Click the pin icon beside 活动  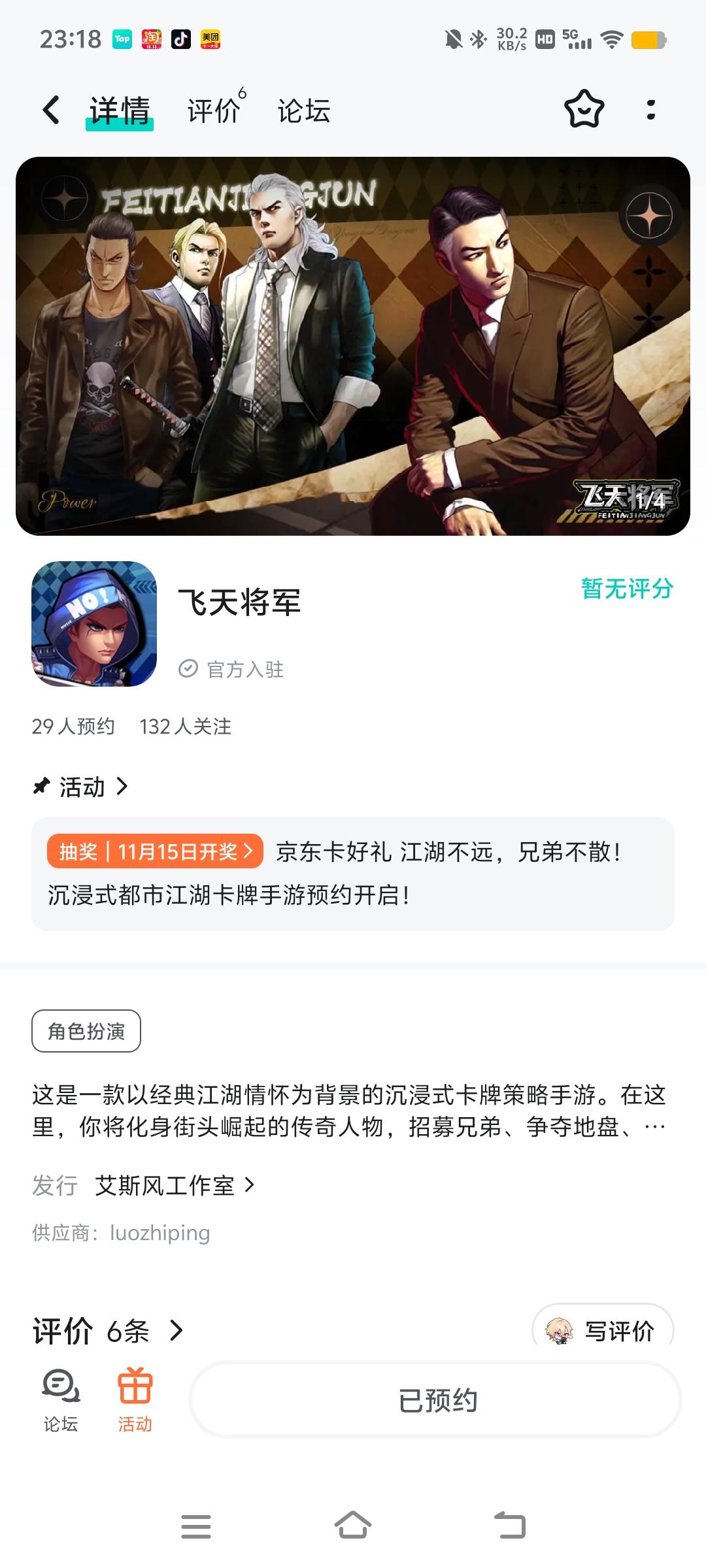tap(41, 787)
